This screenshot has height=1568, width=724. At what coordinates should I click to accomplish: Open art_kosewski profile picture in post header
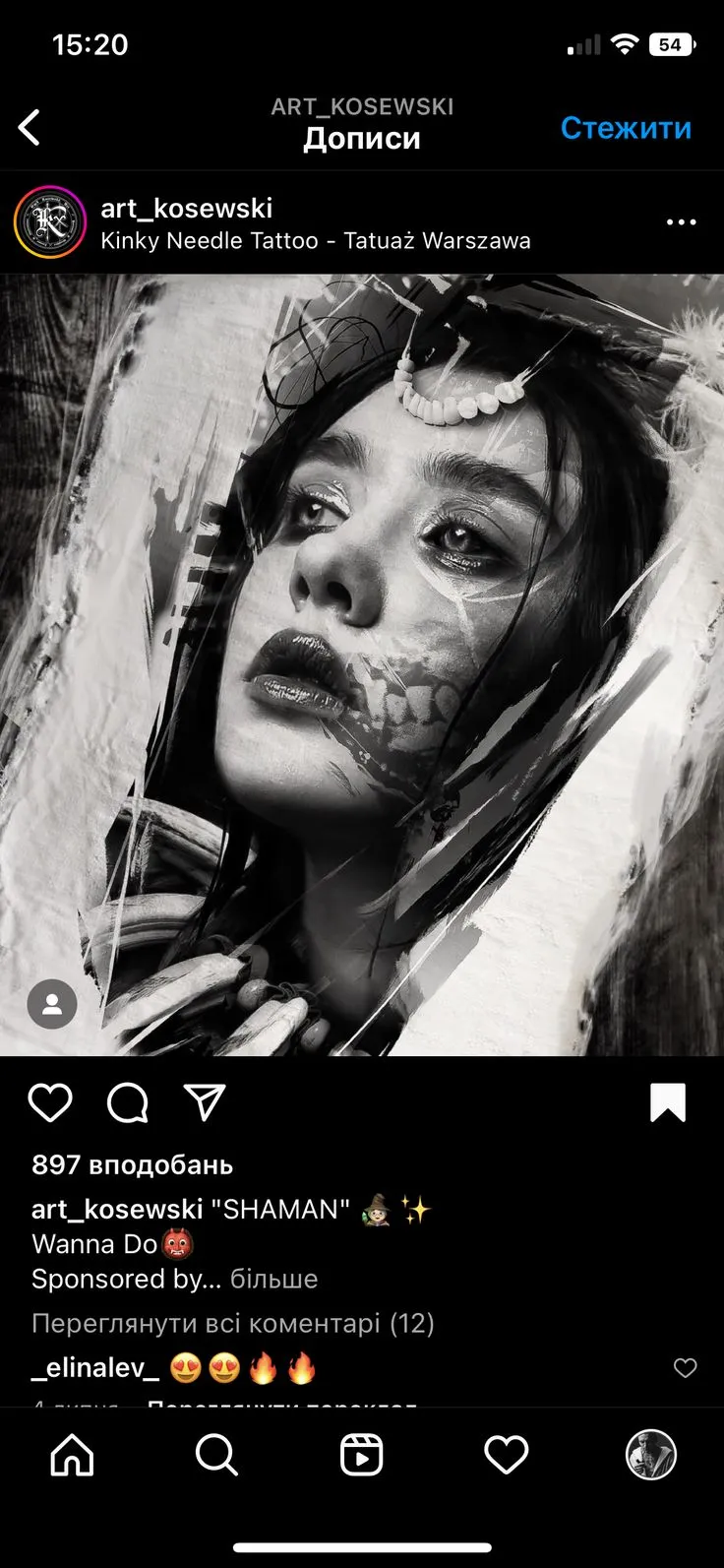click(x=50, y=222)
